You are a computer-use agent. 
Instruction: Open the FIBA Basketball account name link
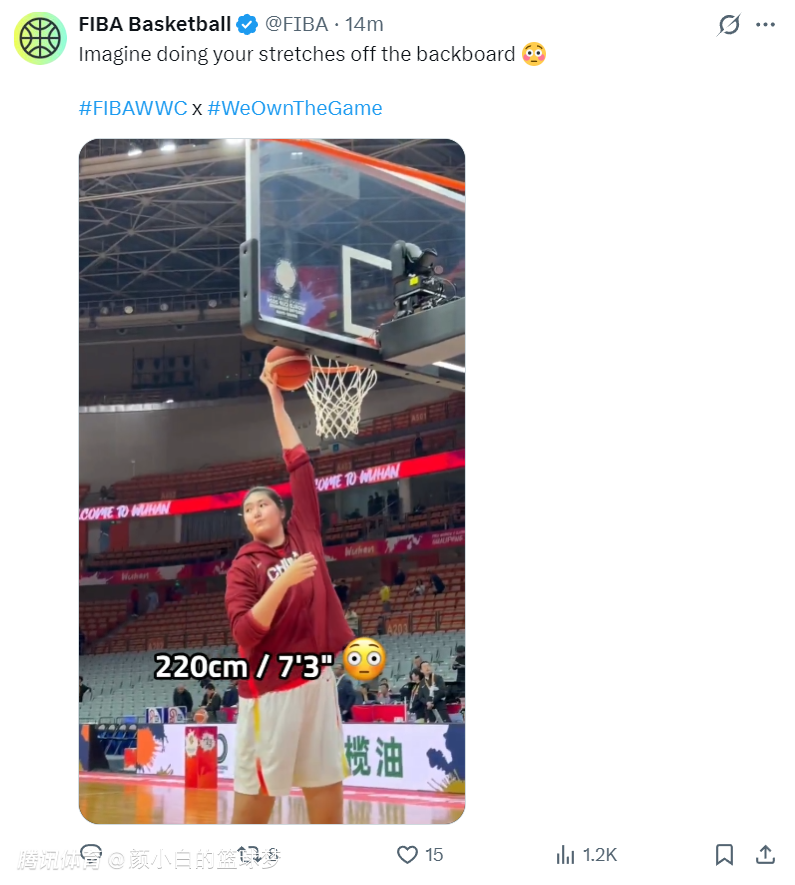point(154,24)
